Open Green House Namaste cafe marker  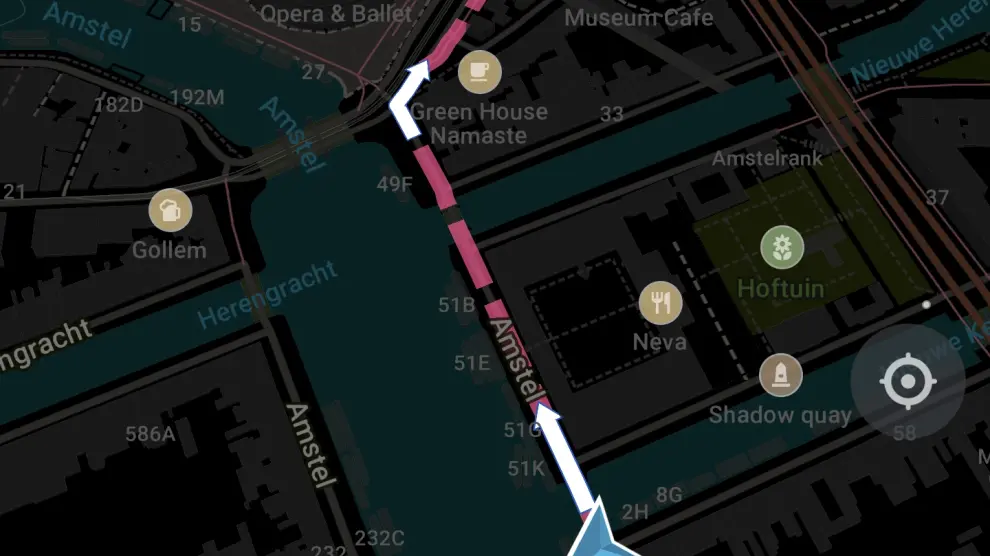click(479, 72)
